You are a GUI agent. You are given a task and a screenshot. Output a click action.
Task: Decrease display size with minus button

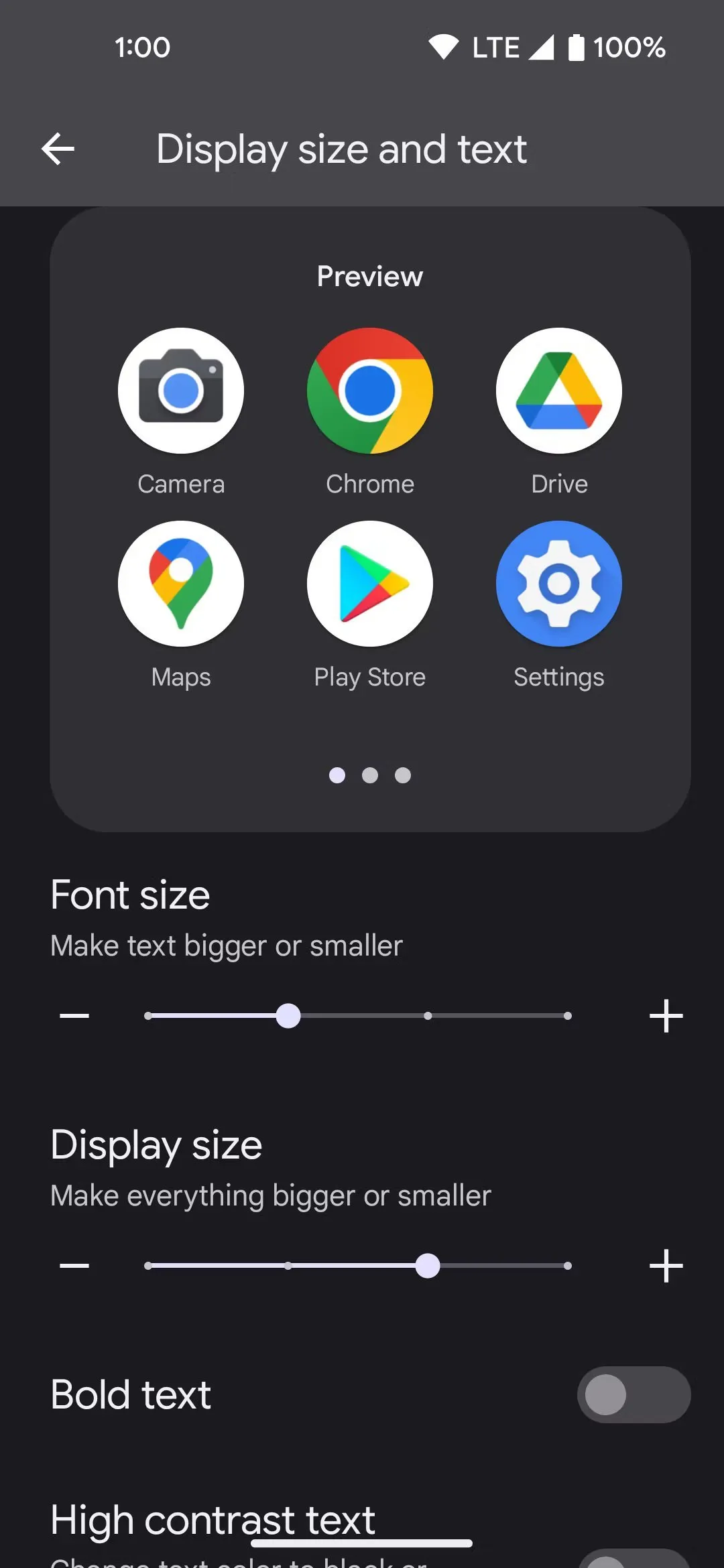[x=74, y=1266]
